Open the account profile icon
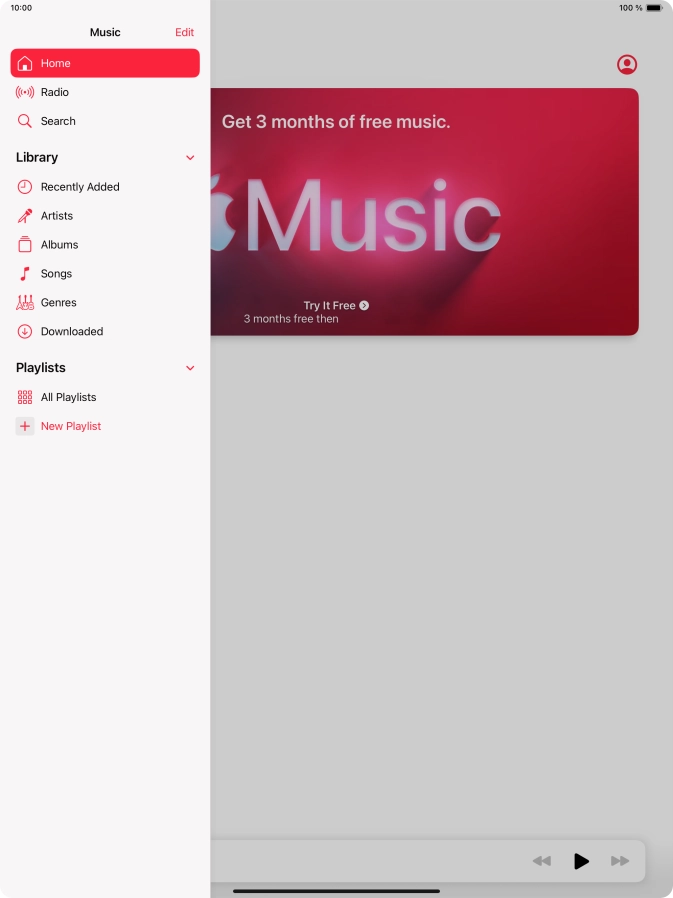 [627, 65]
